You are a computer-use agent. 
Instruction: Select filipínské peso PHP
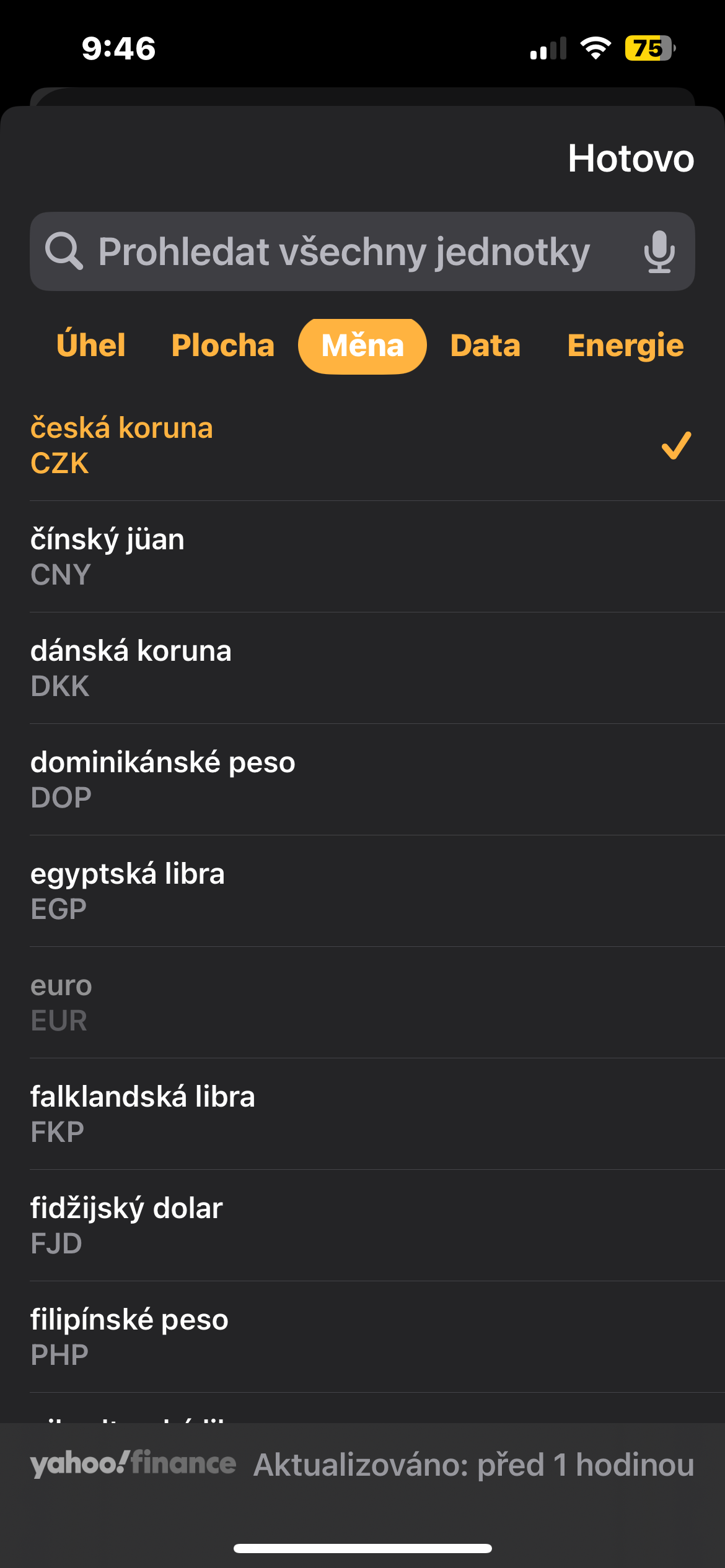coord(362,1336)
